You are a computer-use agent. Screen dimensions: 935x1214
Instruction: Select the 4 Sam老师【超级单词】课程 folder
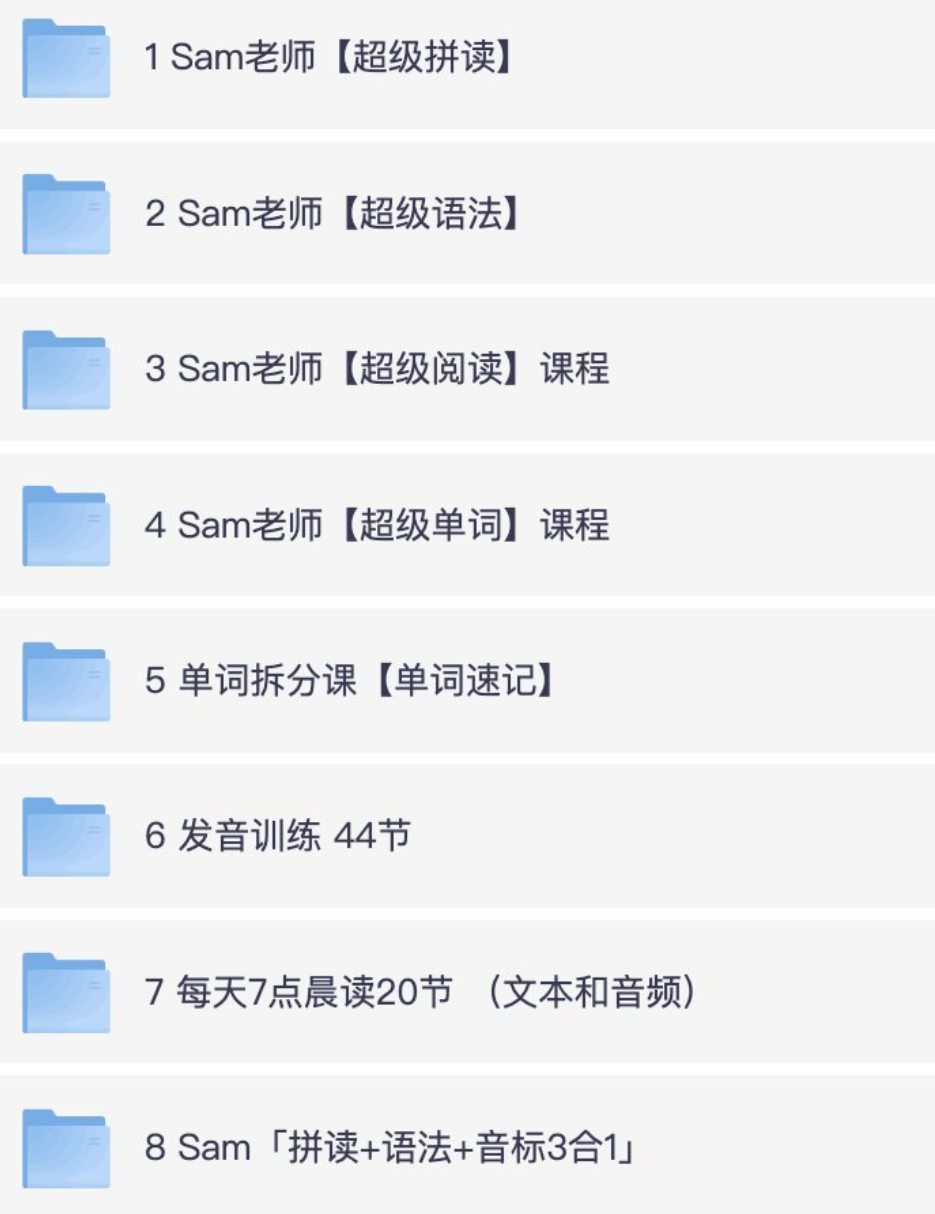377,525
